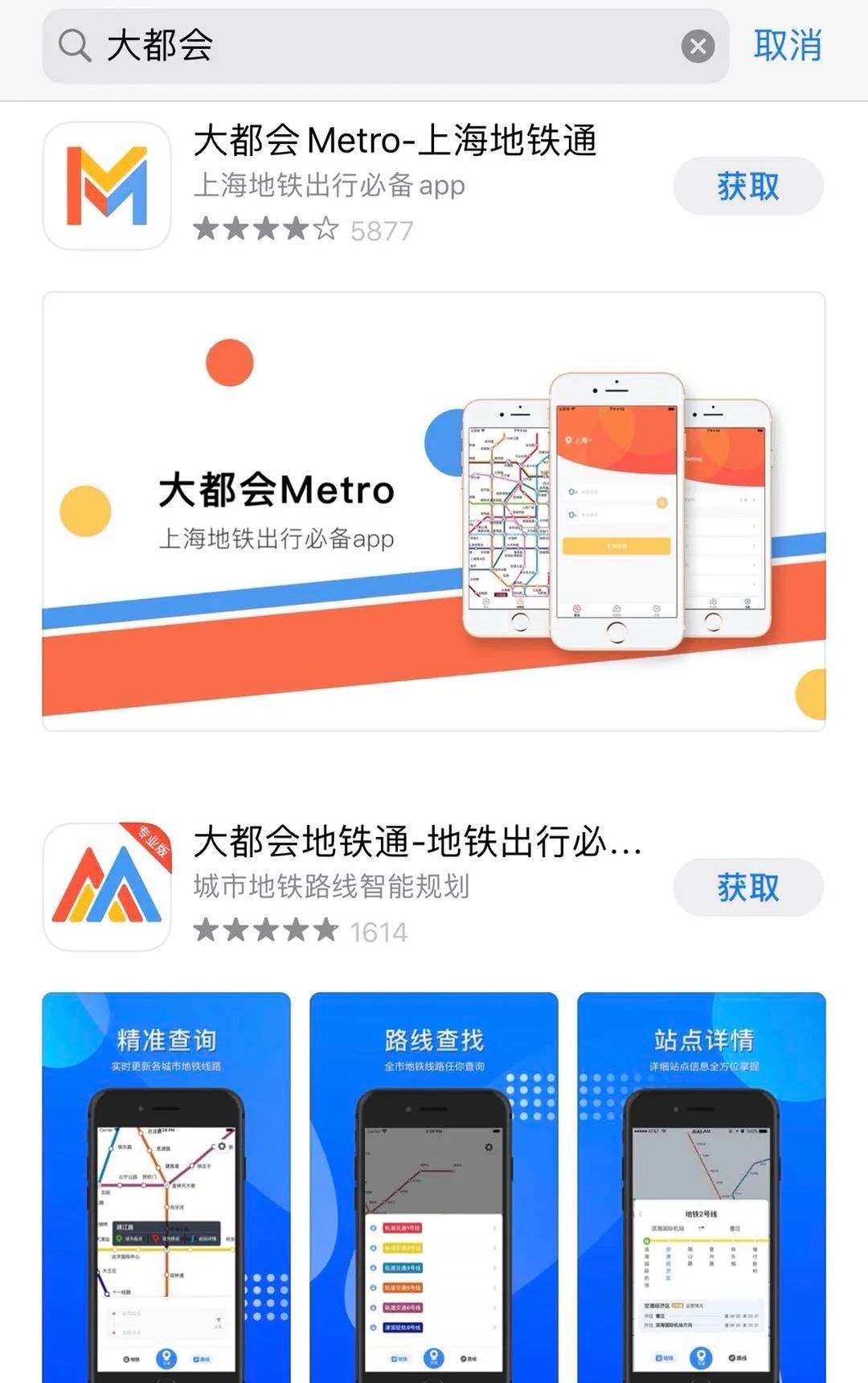Image resolution: width=868 pixels, height=1383 pixels.
Task: Get the 大都会地铁通 app
Action: 747,888
